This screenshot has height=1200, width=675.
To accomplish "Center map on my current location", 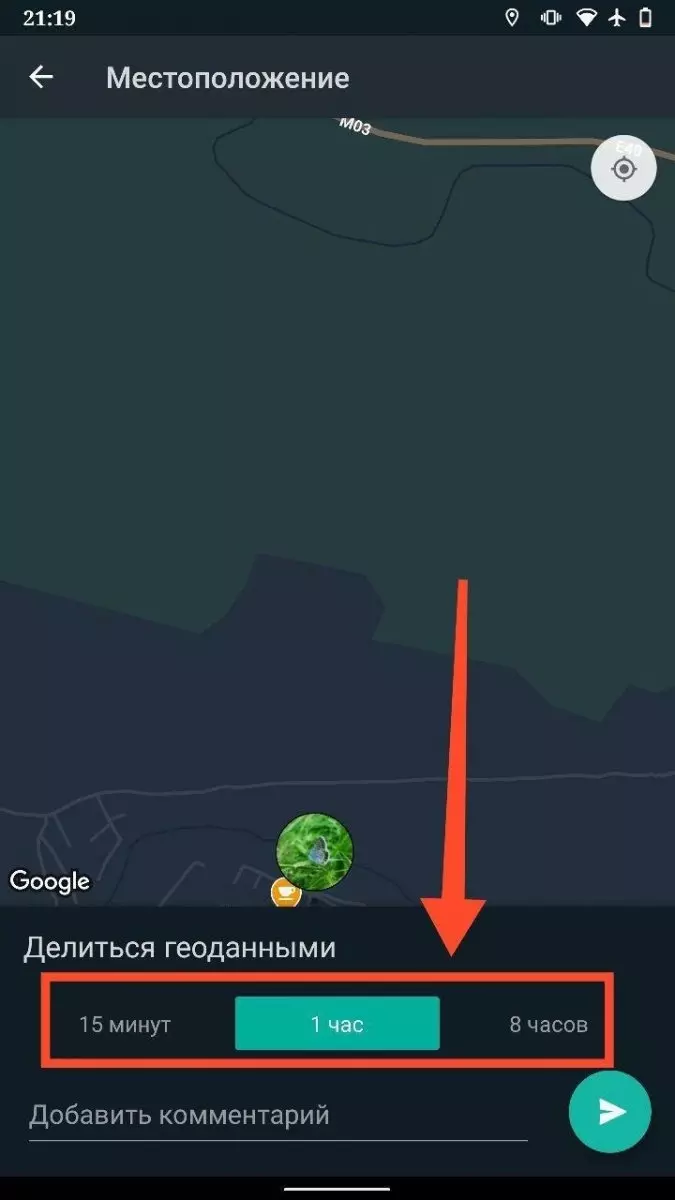I will click(623, 169).
